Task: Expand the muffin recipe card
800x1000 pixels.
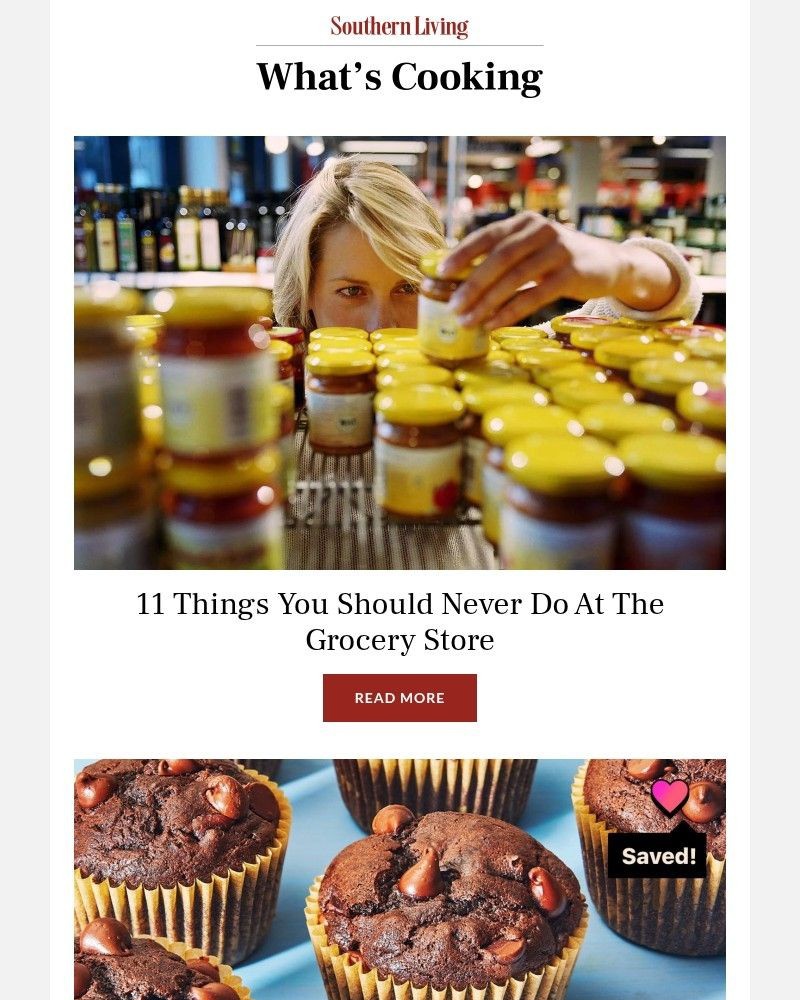Action: point(399,880)
